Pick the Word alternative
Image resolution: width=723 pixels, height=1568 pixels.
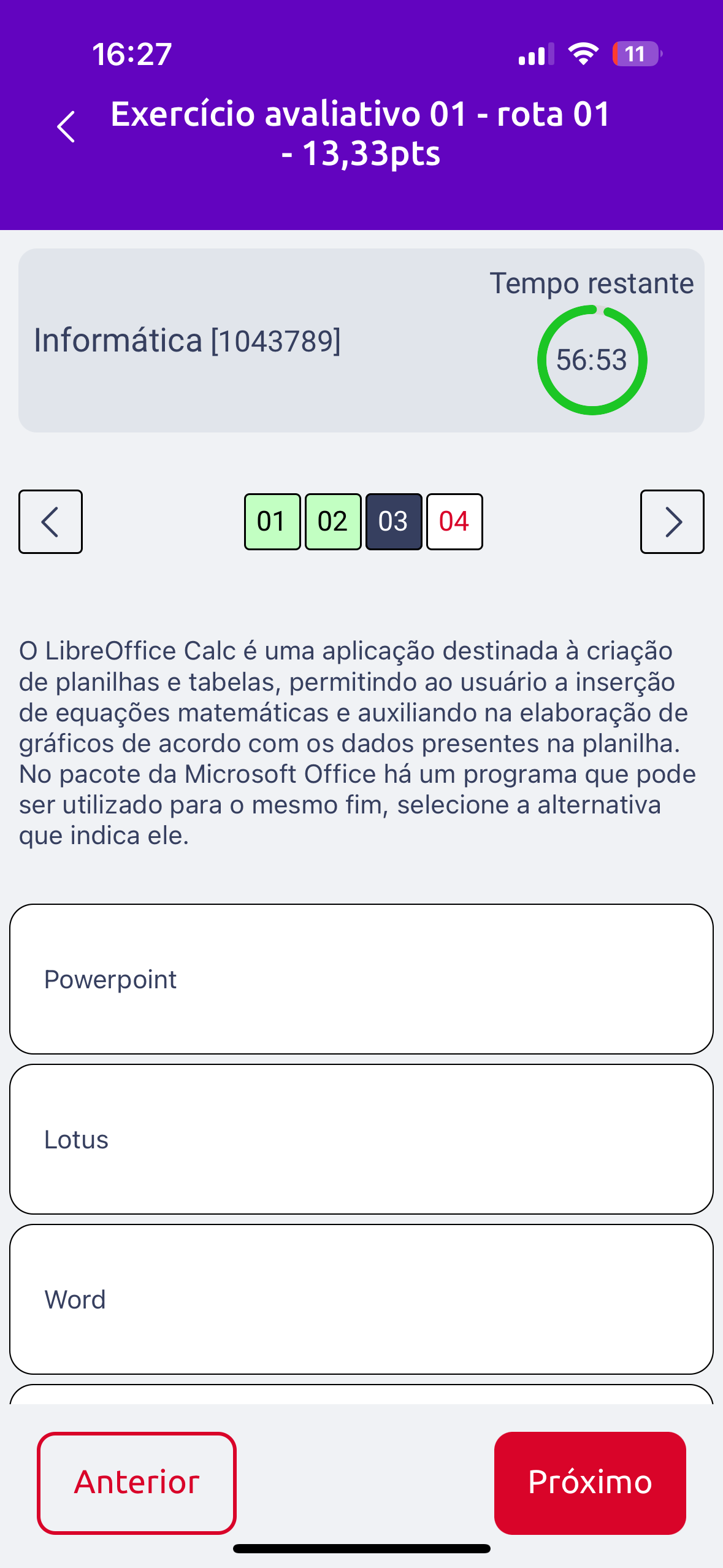pyautogui.click(x=361, y=1299)
